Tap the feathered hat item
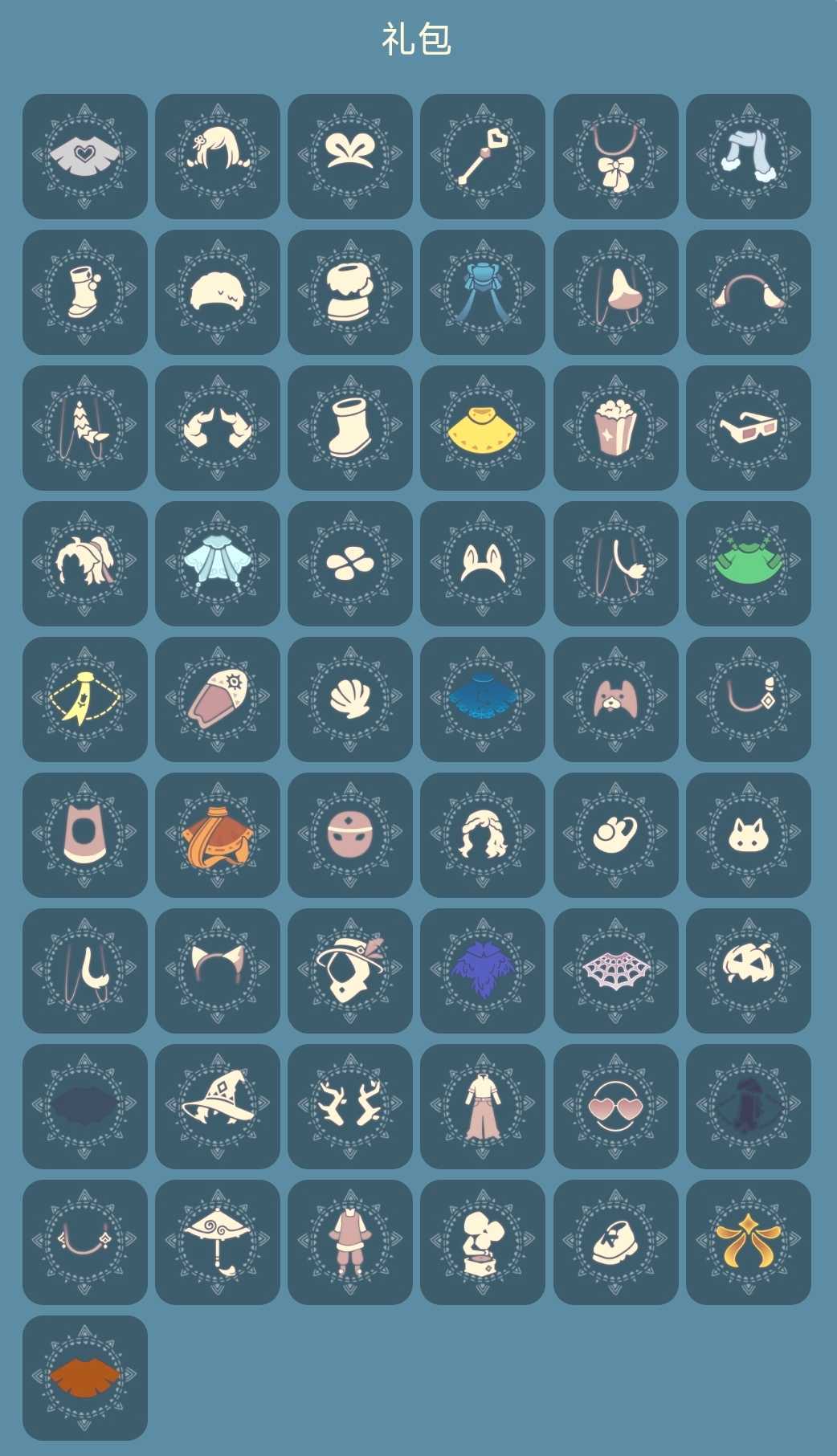 (x=350, y=971)
